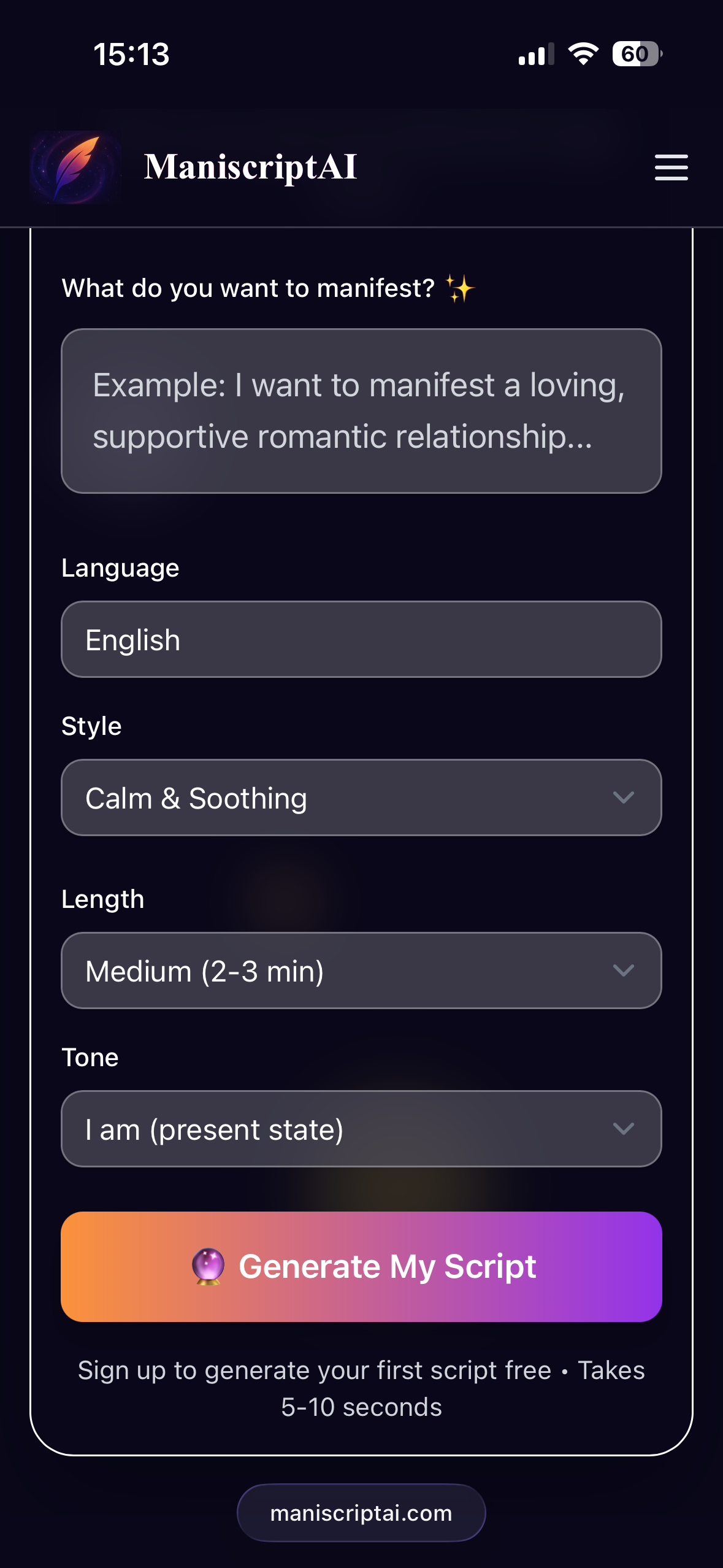
Task: Tap Generate My Script
Action: coord(361,1266)
